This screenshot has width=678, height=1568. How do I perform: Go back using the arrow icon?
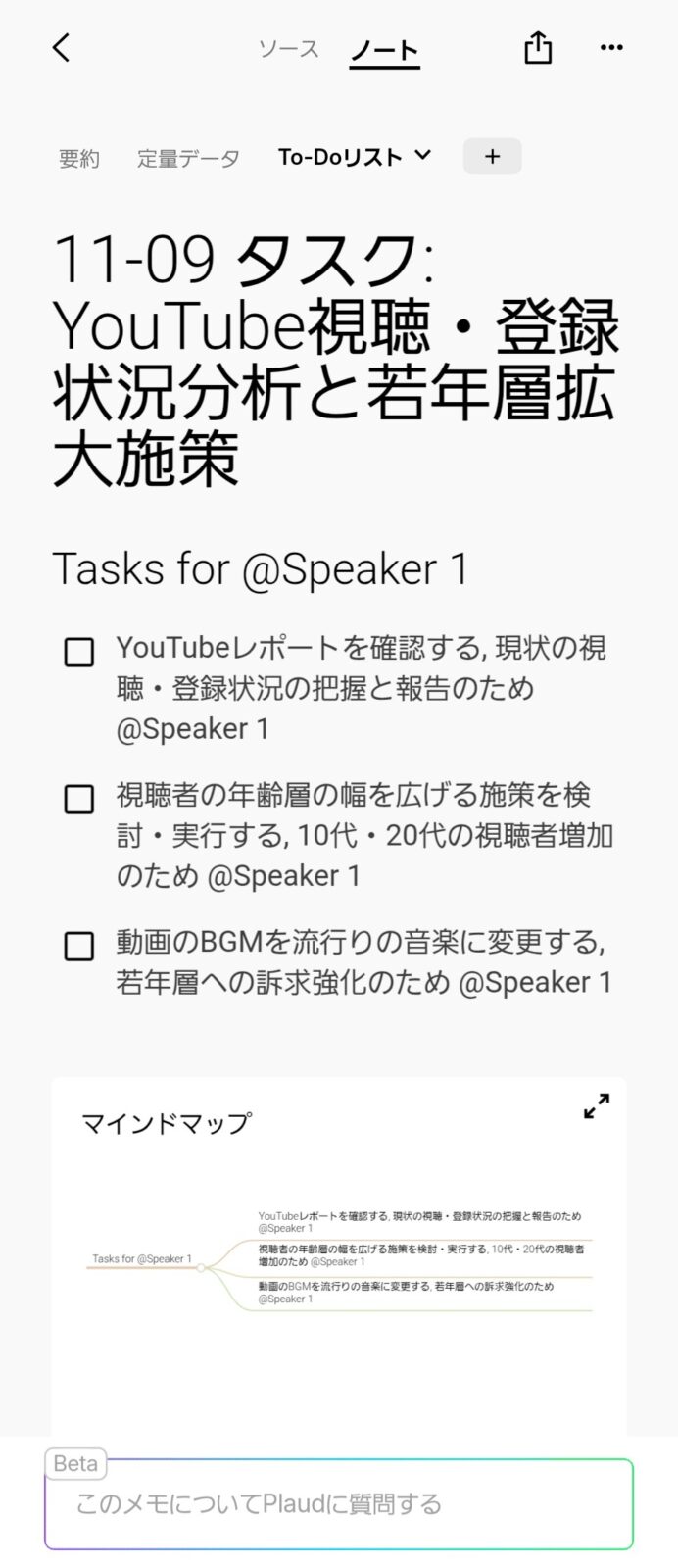click(x=62, y=48)
